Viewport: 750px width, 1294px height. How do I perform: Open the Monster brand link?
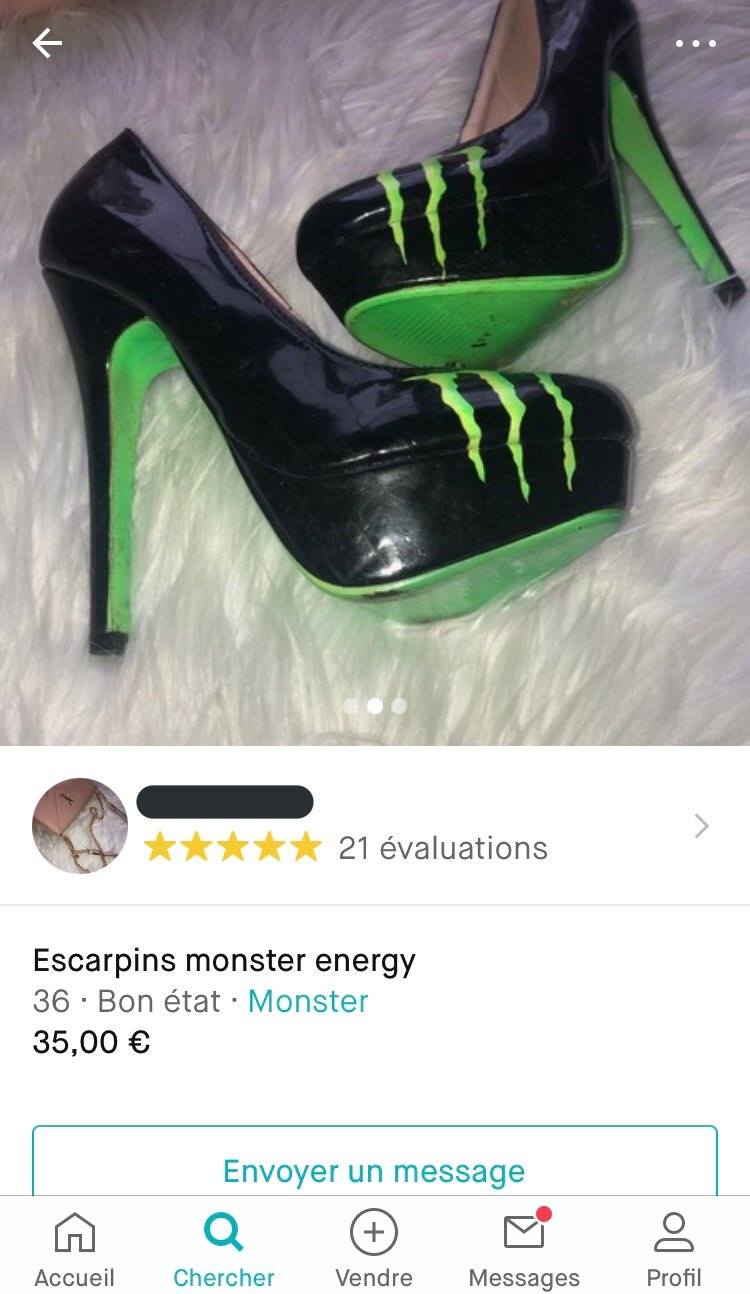point(308,1001)
